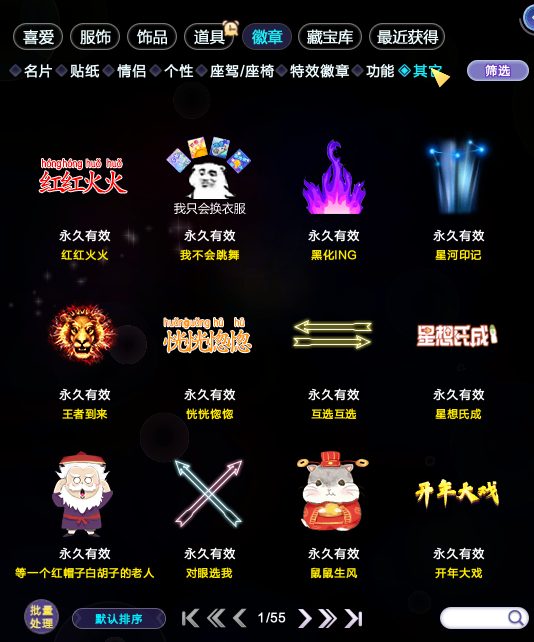This screenshot has height=642, width=534.
Task: Open the 默认排序 sort dropdown
Action: 119,618
